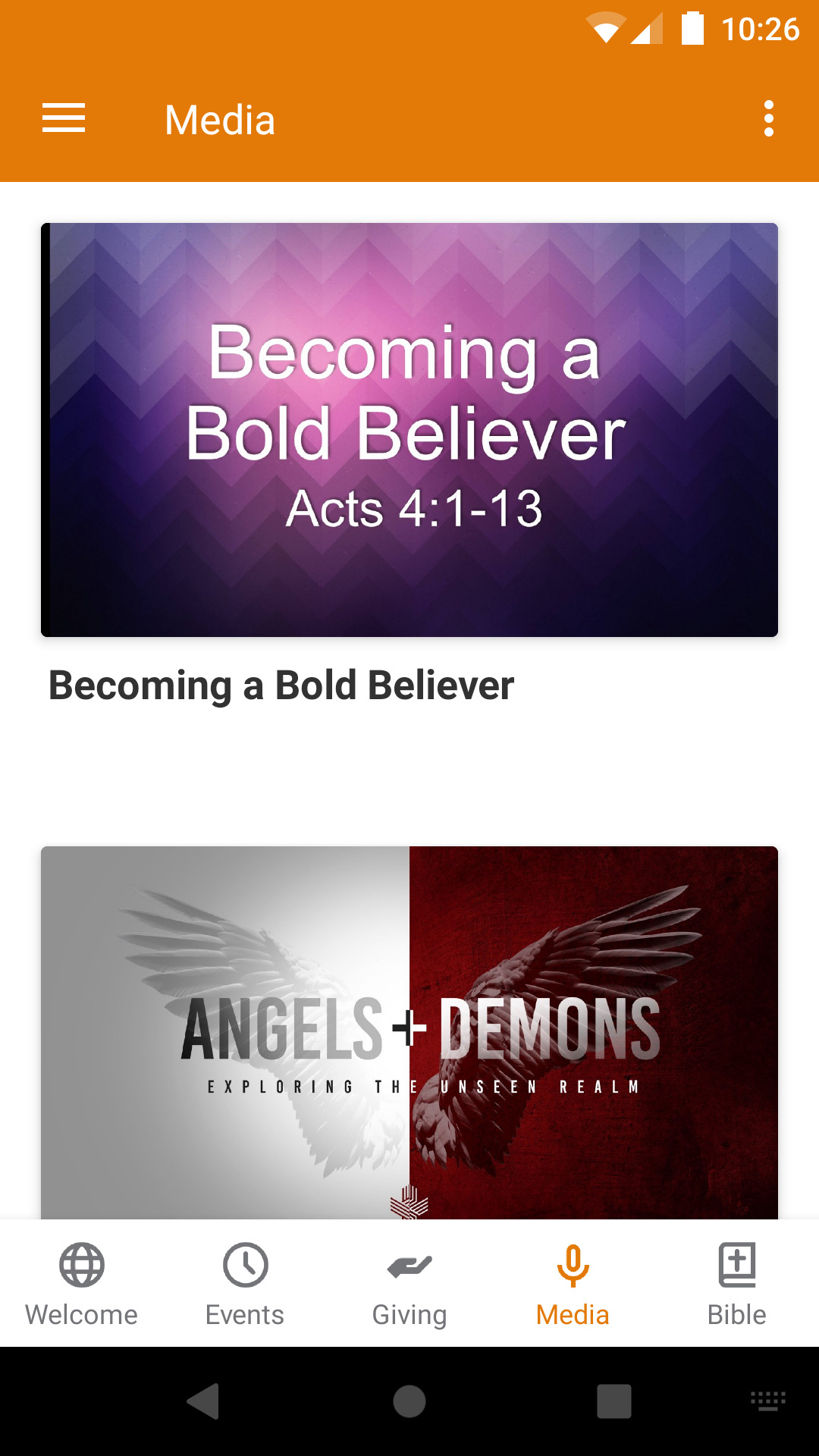Switch to the Welcome tab
The height and width of the screenshot is (1456, 819).
pyautogui.click(x=80, y=1314)
